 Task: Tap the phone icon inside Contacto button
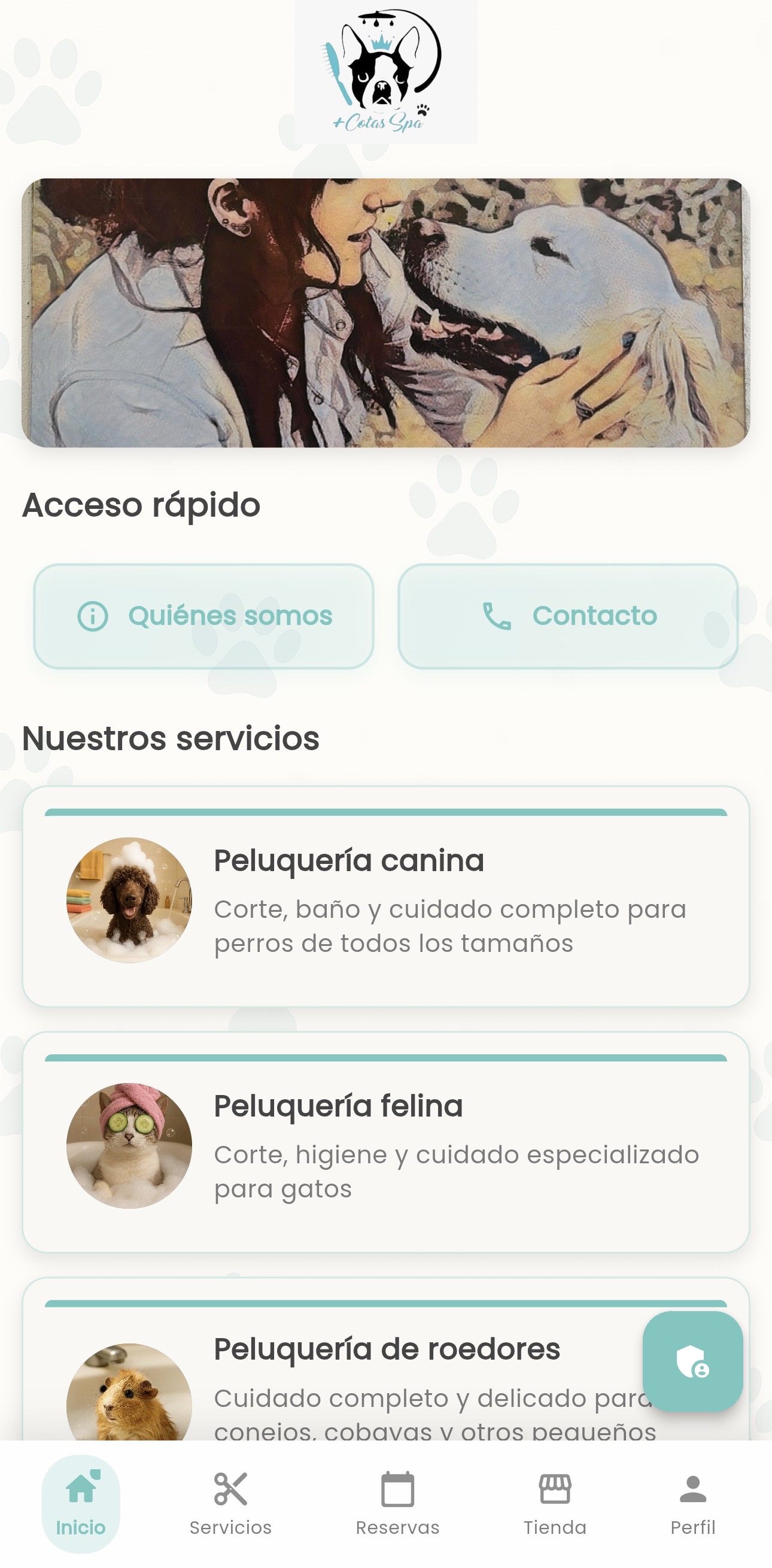(498, 615)
